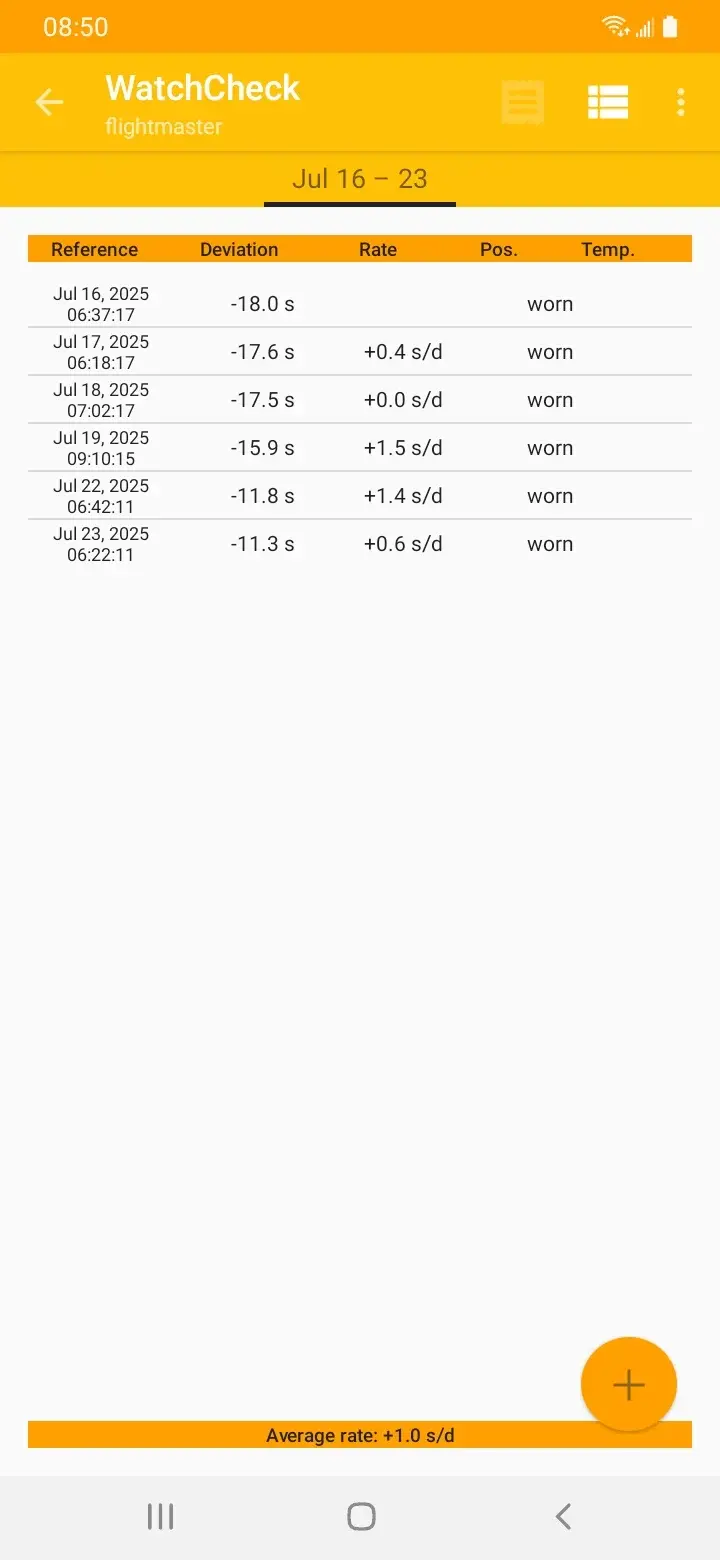Tap the flightmaster watch name
The image size is (720, 1560).
[164, 126]
